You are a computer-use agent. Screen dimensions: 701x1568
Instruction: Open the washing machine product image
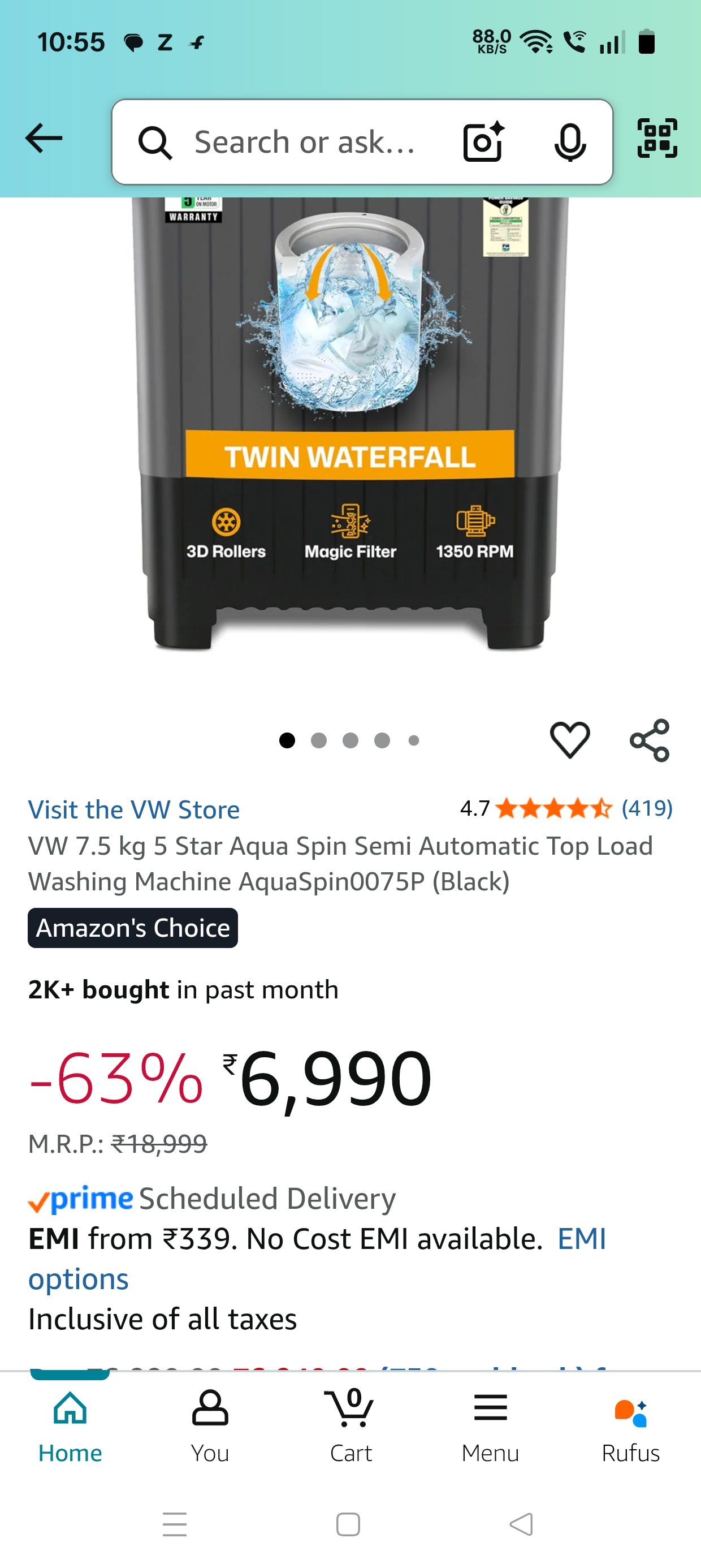pyautogui.click(x=350, y=426)
